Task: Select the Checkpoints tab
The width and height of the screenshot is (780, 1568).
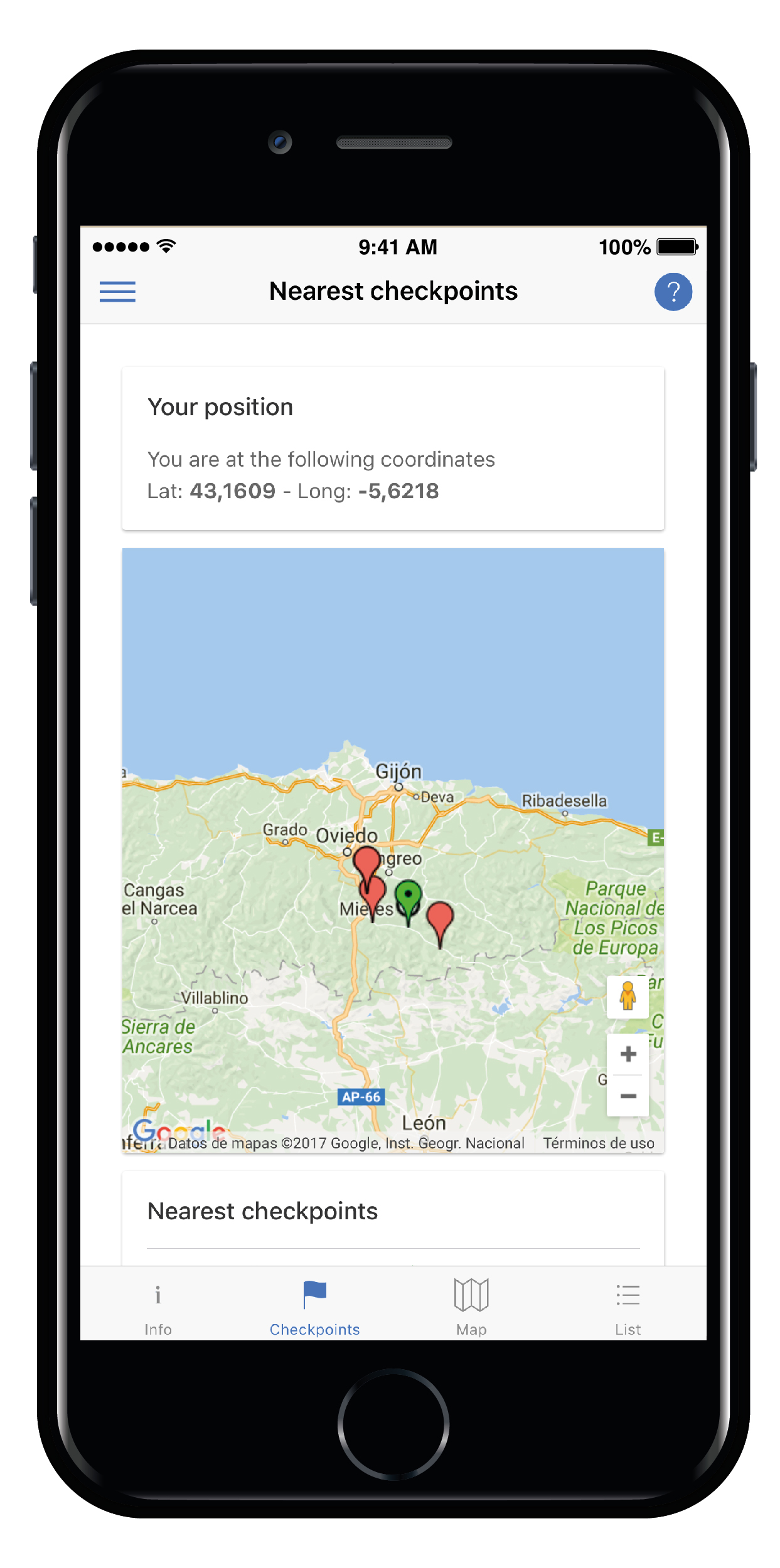Action: pyautogui.click(x=314, y=1306)
